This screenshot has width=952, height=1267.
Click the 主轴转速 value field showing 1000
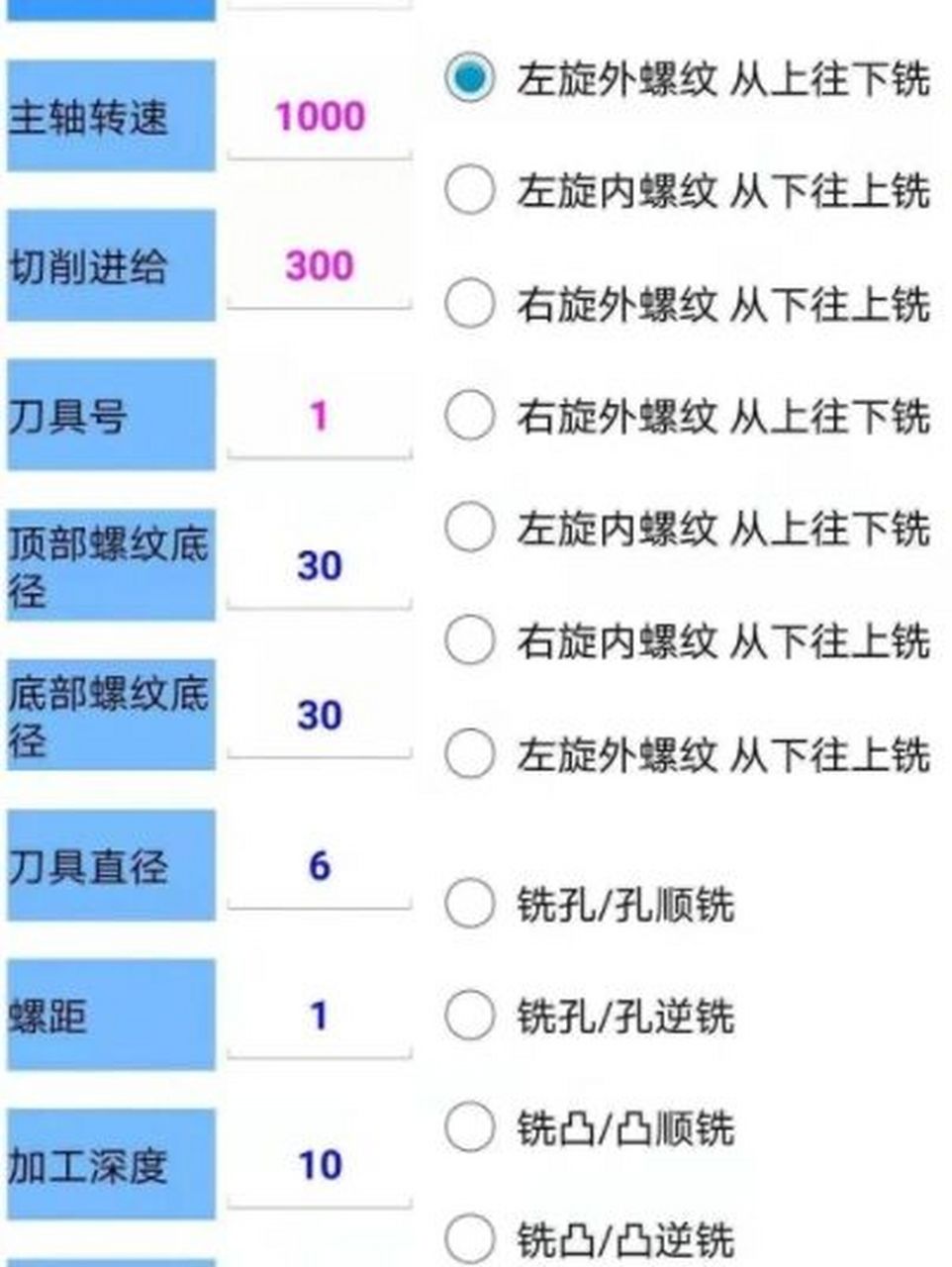(319, 117)
